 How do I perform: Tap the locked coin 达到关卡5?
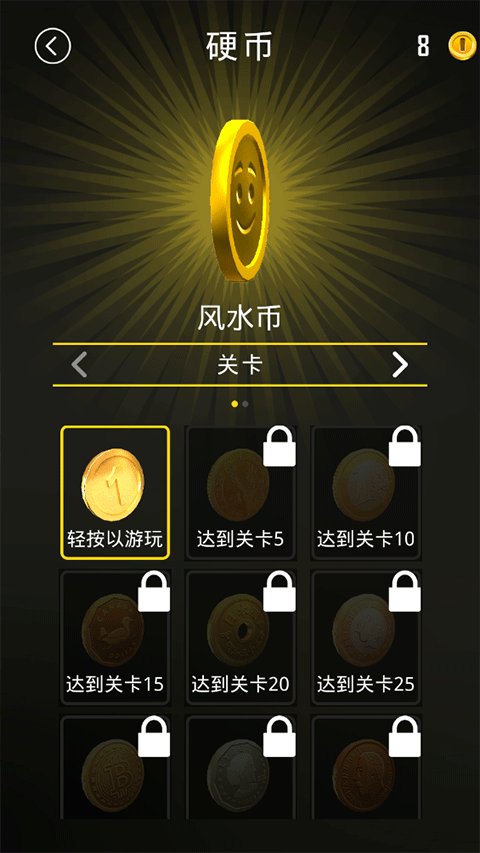tap(241, 493)
